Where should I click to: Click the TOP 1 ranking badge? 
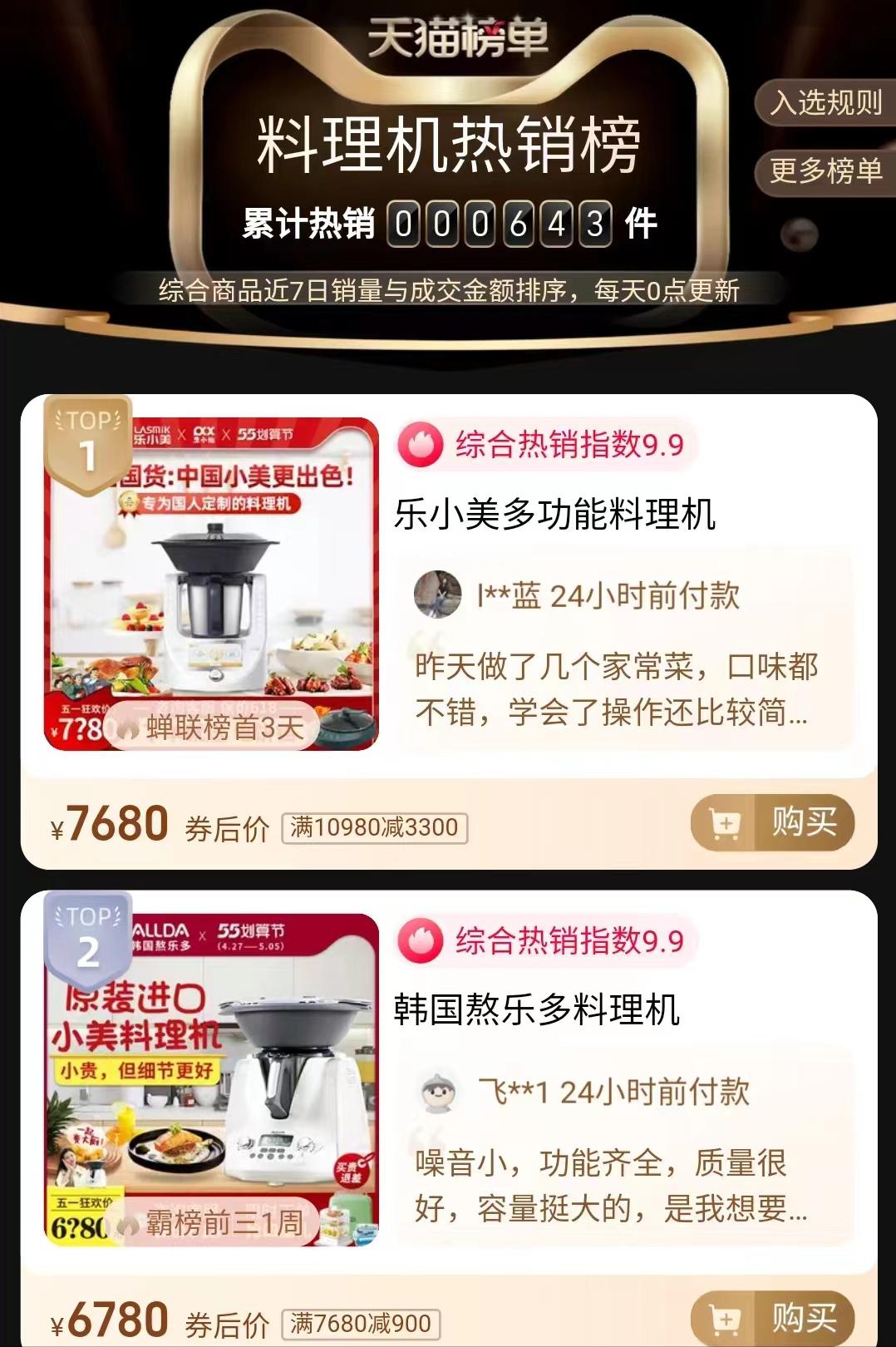[86, 437]
